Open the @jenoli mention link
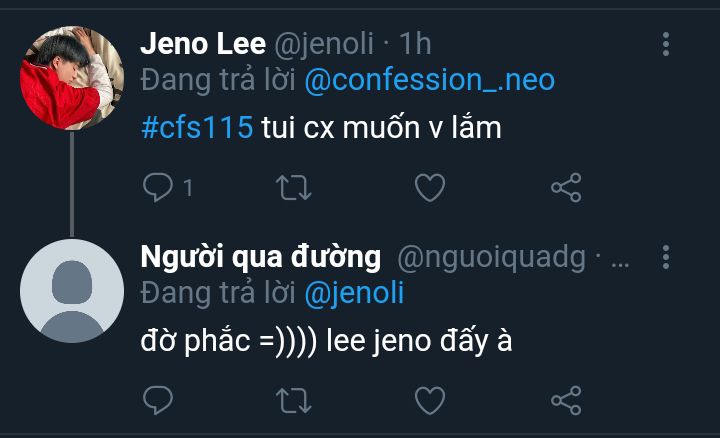This screenshot has height=438, width=720. point(353,293)
